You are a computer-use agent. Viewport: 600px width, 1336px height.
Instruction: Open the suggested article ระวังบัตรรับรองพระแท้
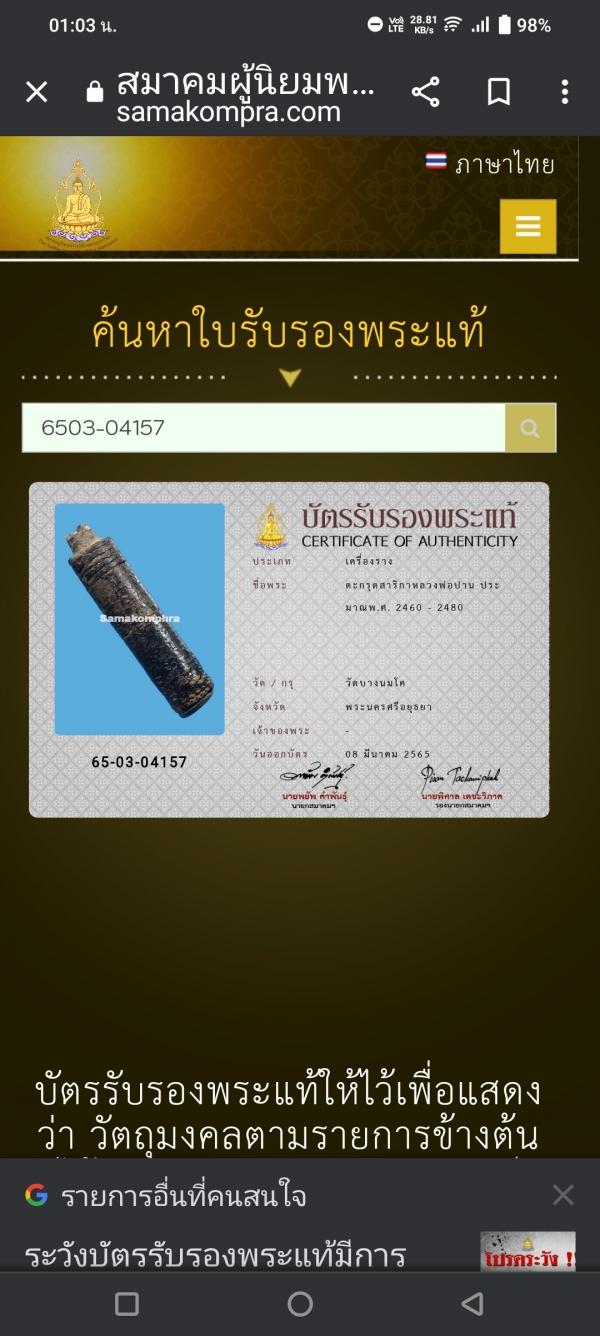pyautogui.click(x=215, y=1254)
